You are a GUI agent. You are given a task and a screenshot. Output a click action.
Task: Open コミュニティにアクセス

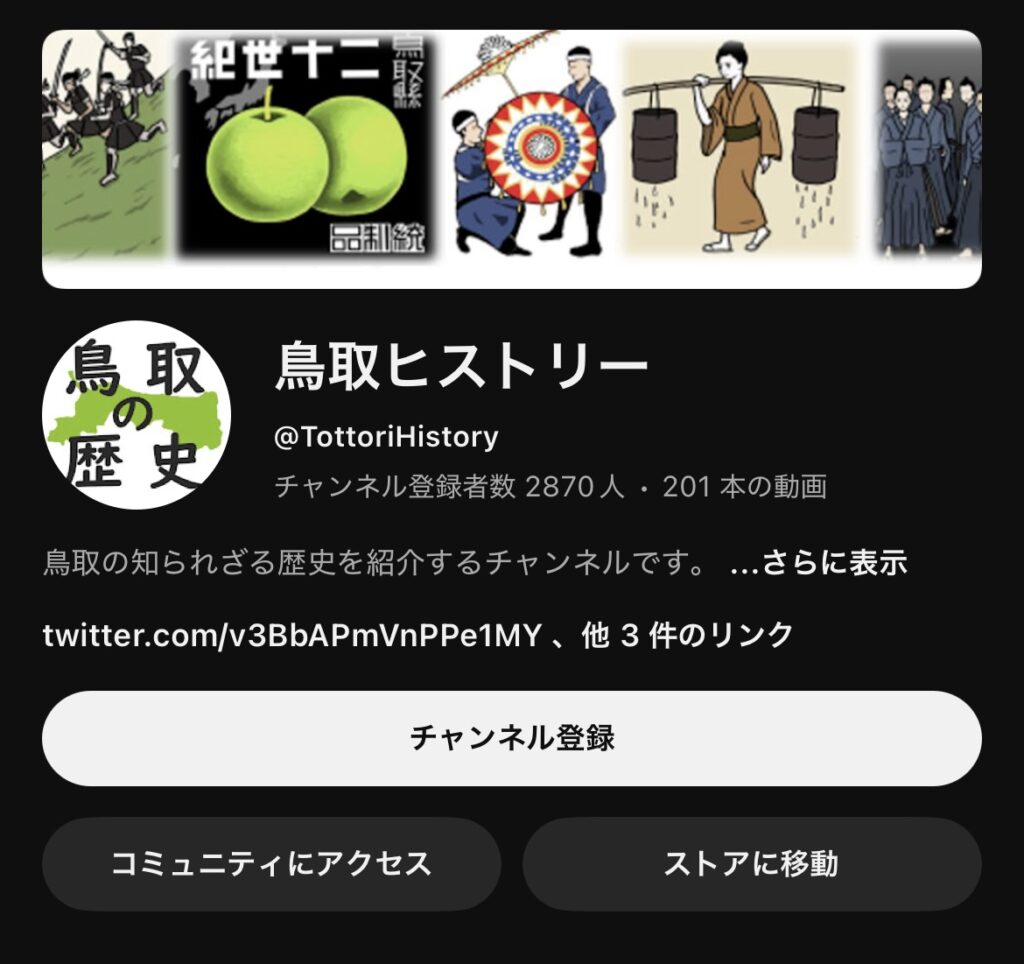(271, 864)
